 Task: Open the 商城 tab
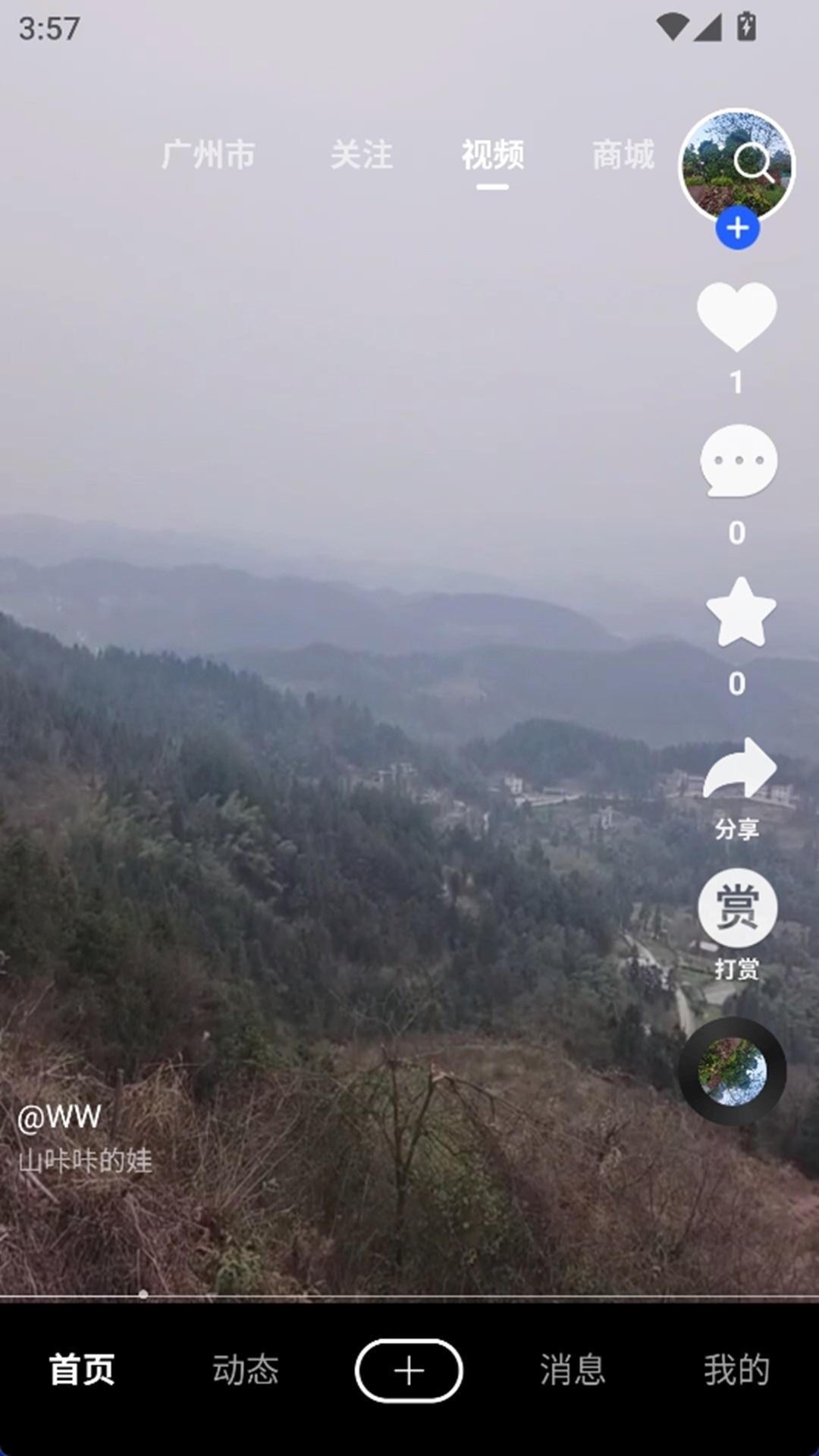tap(623, 155)
